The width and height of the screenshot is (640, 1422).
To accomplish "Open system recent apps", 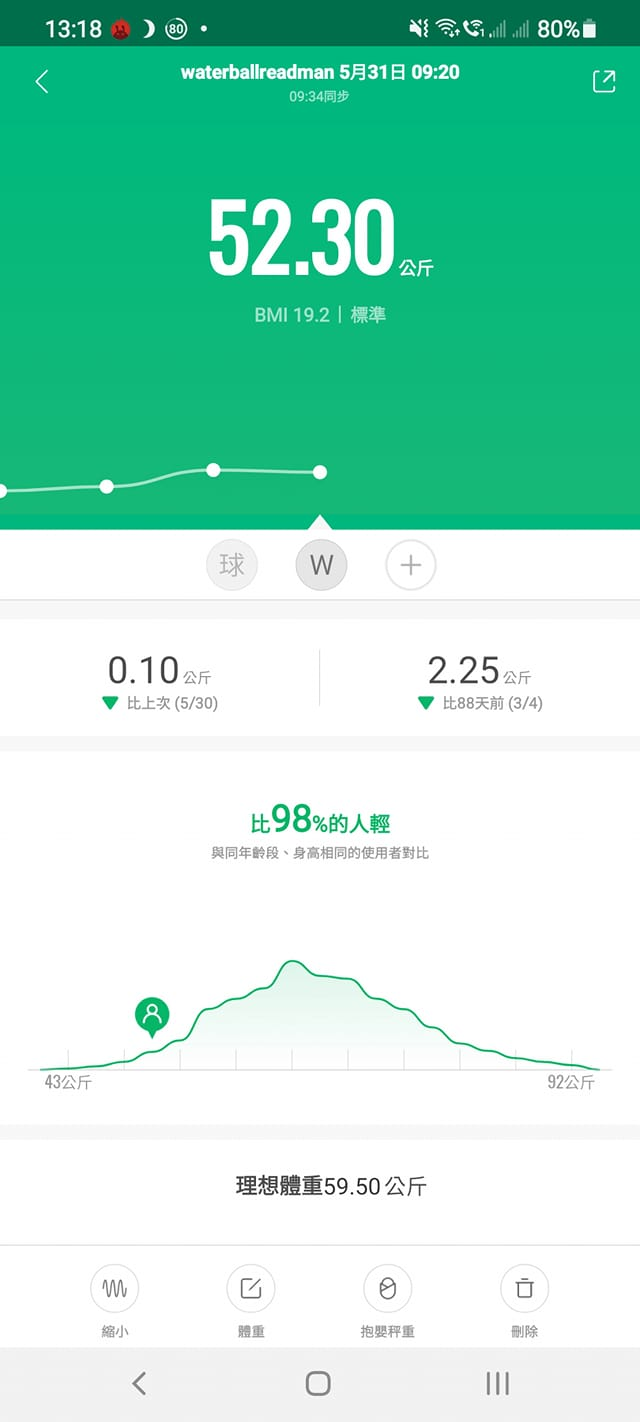I will (497, 1383).
